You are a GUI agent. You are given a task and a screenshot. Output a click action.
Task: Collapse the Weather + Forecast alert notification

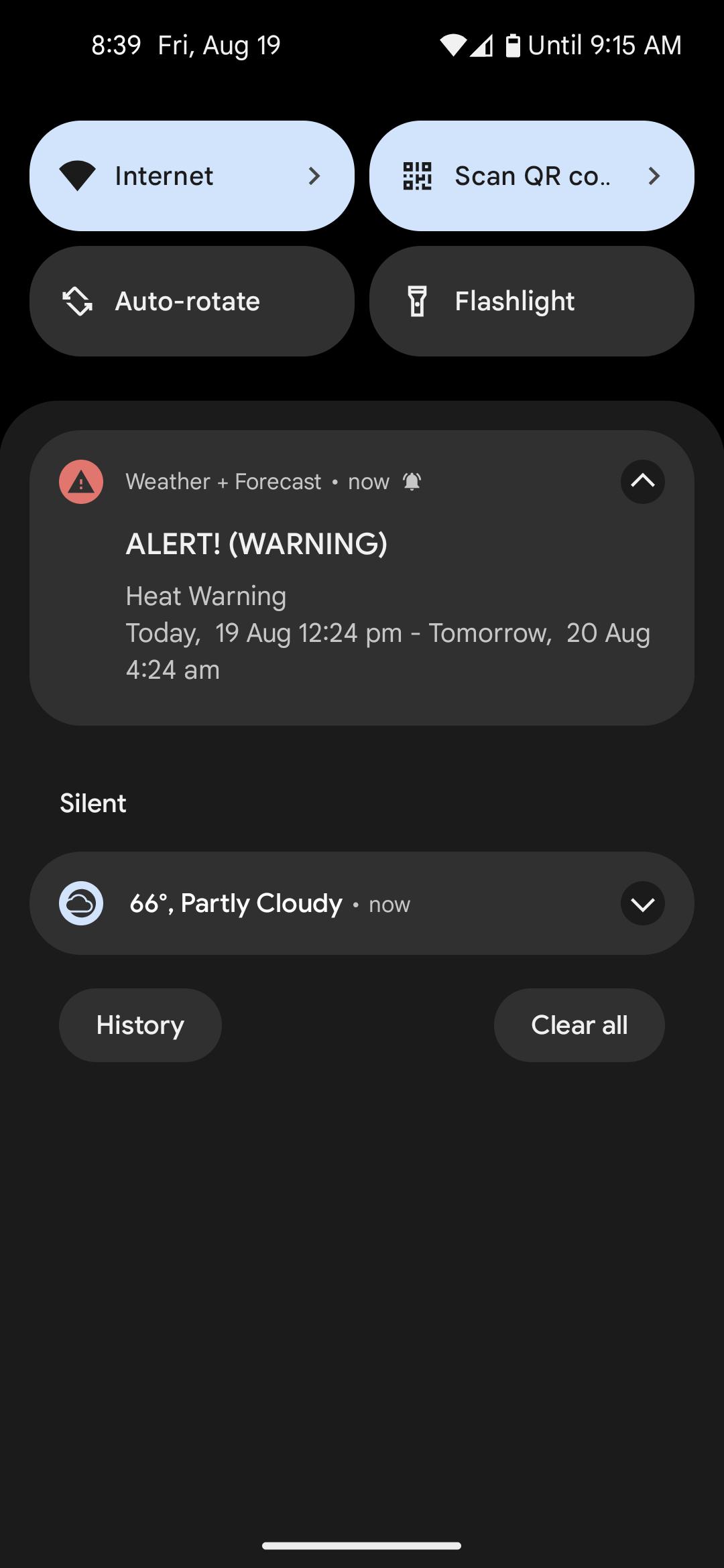642,481
